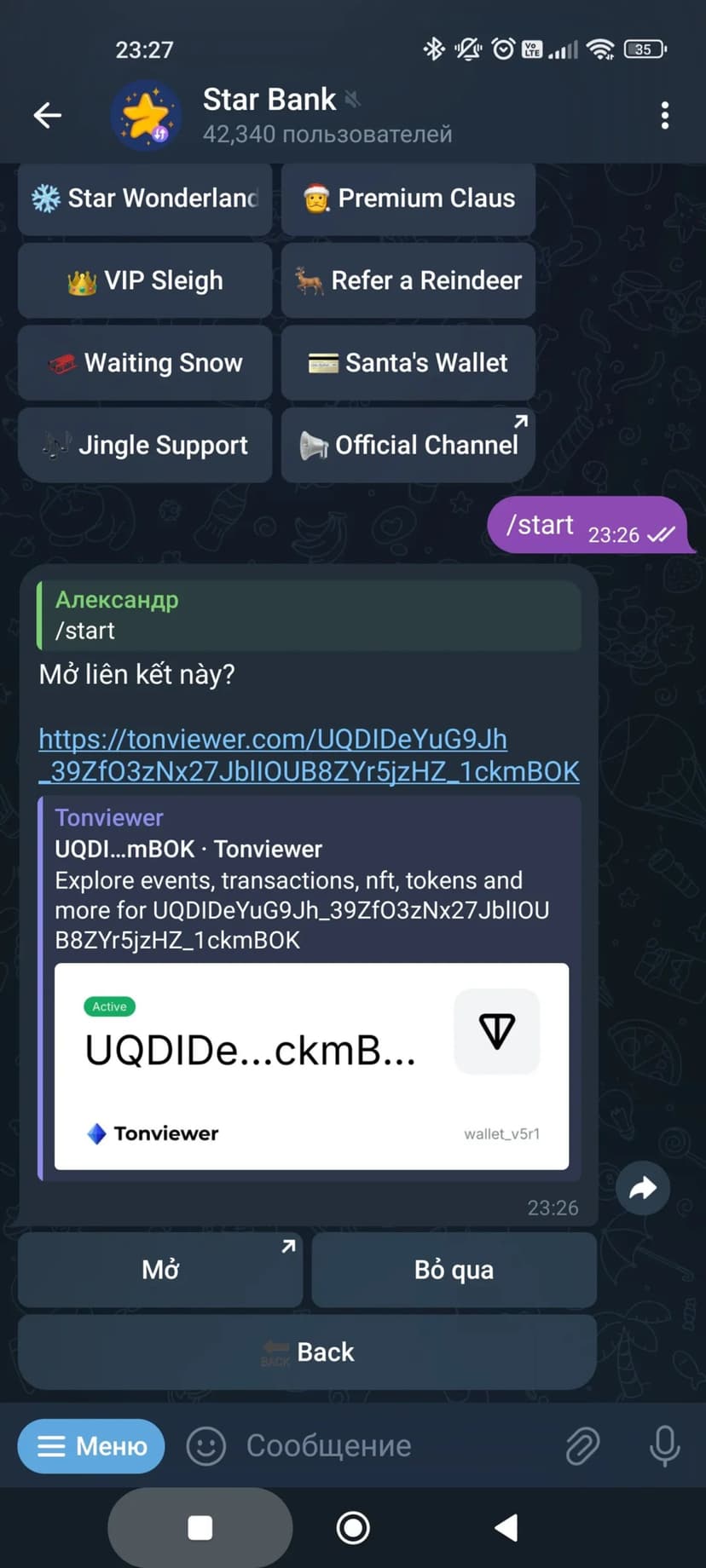Tap the Waiting Snow button

(x=145, y=363)
